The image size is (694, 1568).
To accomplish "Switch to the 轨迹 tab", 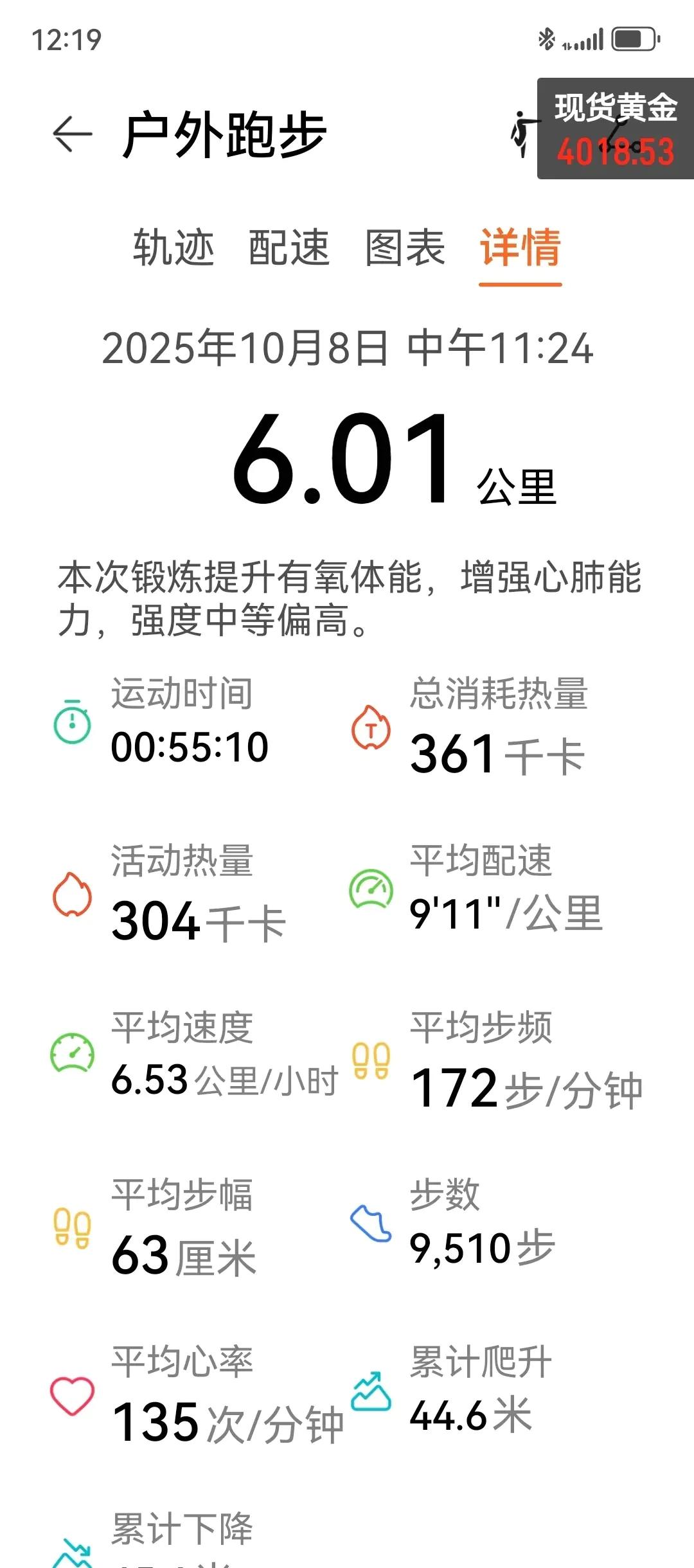I will 173,247.
